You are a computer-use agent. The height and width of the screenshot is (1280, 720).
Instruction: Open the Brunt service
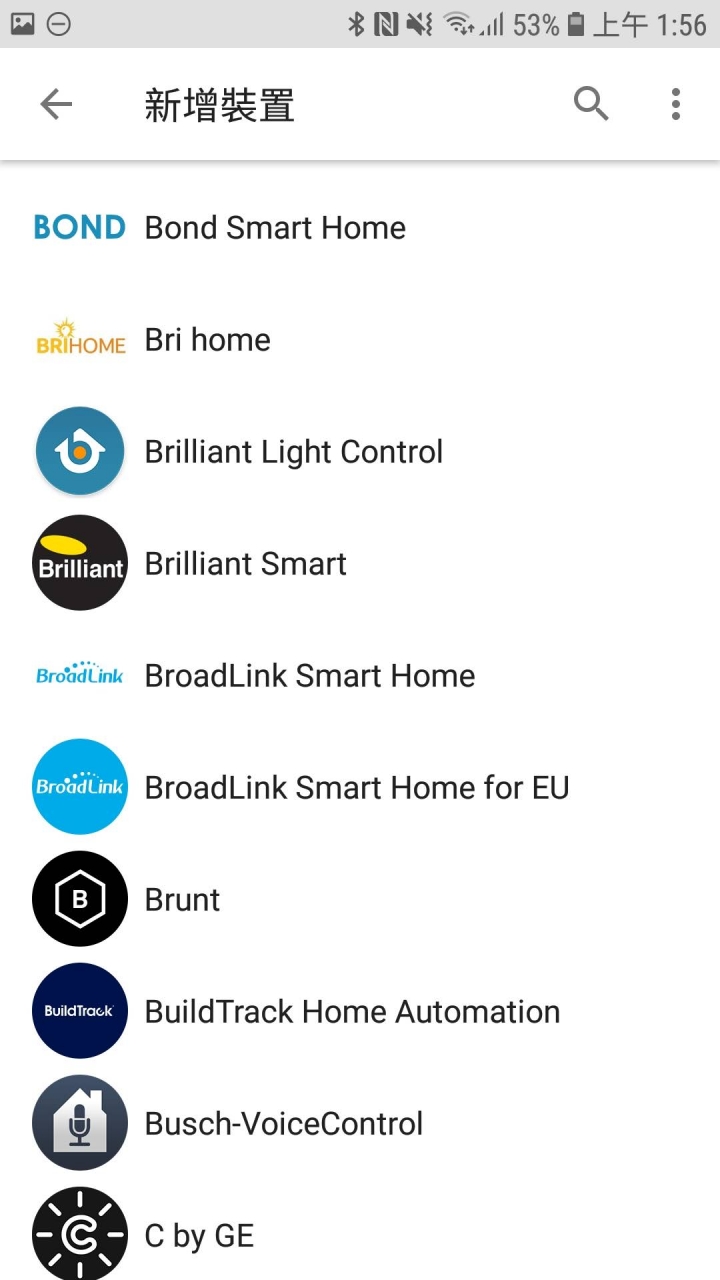182,900
